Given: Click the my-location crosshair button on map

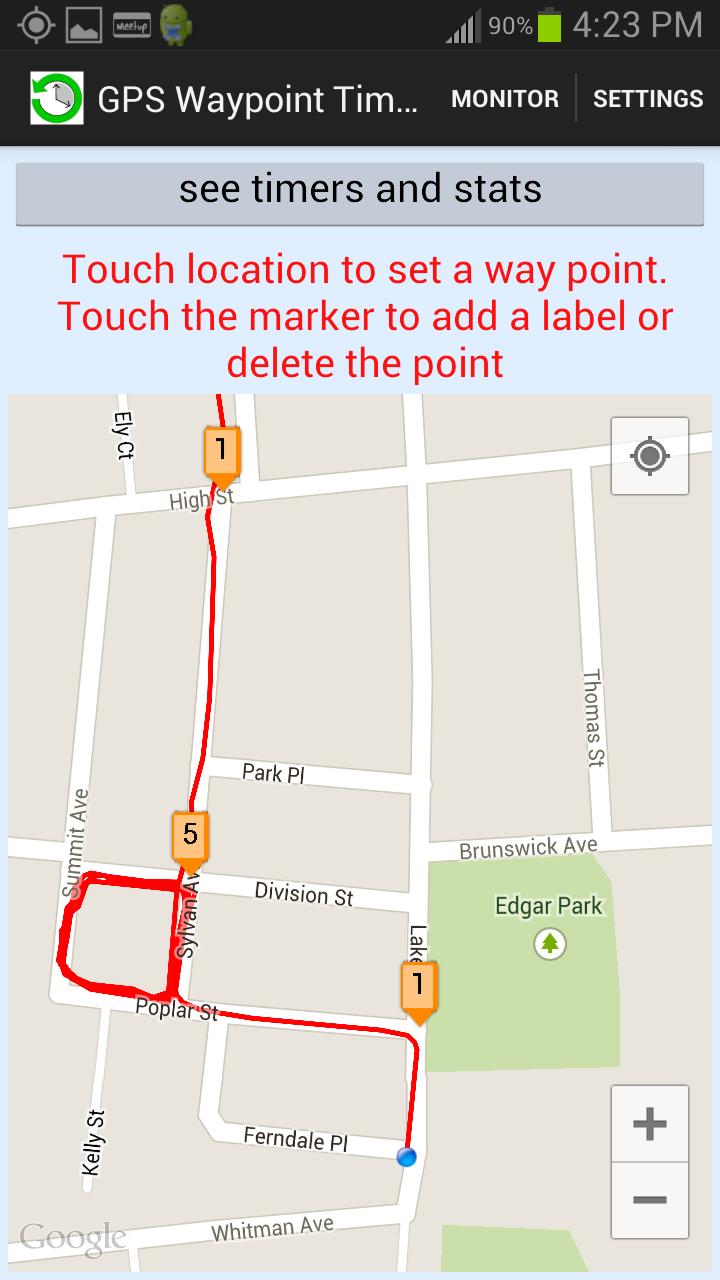Looking at the screenshot, I should [648, 456].
